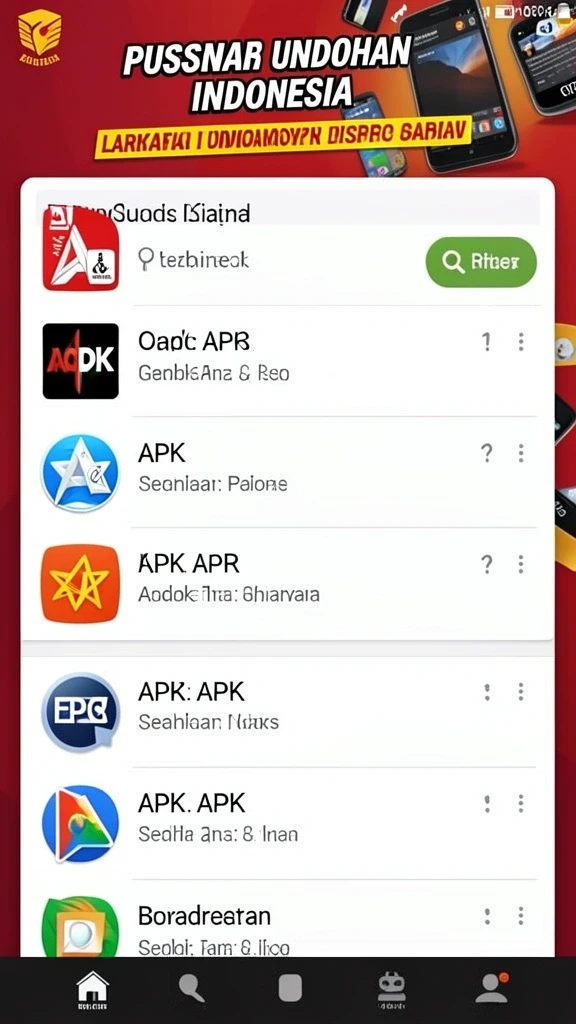576x1024 pixels.
Task: Open the Boradreatan app row
Action: pos(287,926)
